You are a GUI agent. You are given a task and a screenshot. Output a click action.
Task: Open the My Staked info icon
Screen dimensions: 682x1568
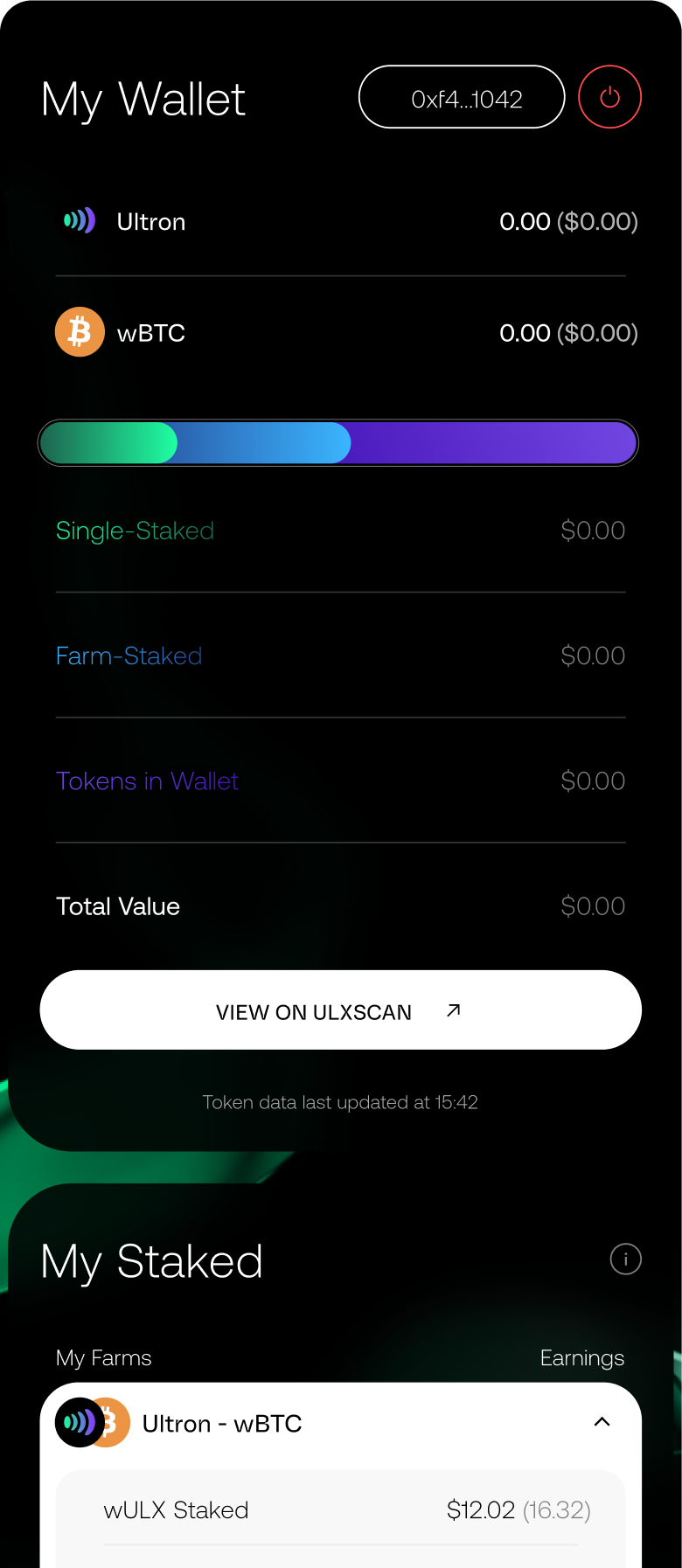click(x=625, y=1259)
